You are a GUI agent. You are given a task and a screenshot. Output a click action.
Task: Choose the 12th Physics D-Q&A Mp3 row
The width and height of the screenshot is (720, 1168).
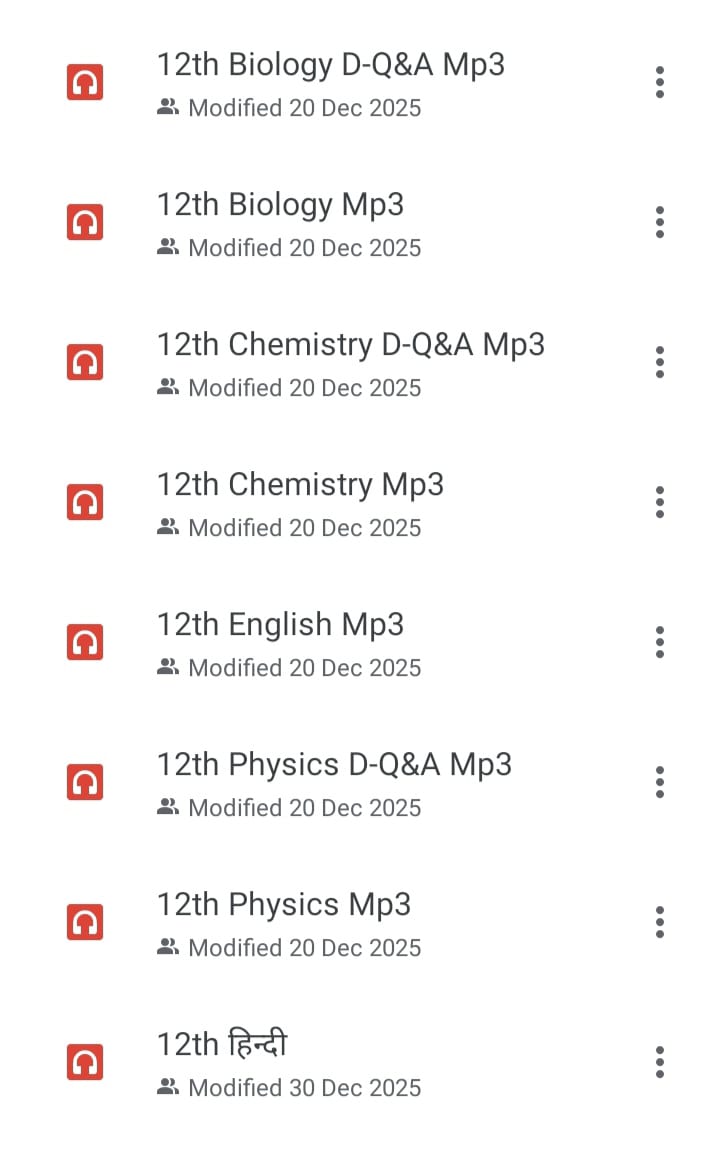pyautogui.click(x=334, y=766)
